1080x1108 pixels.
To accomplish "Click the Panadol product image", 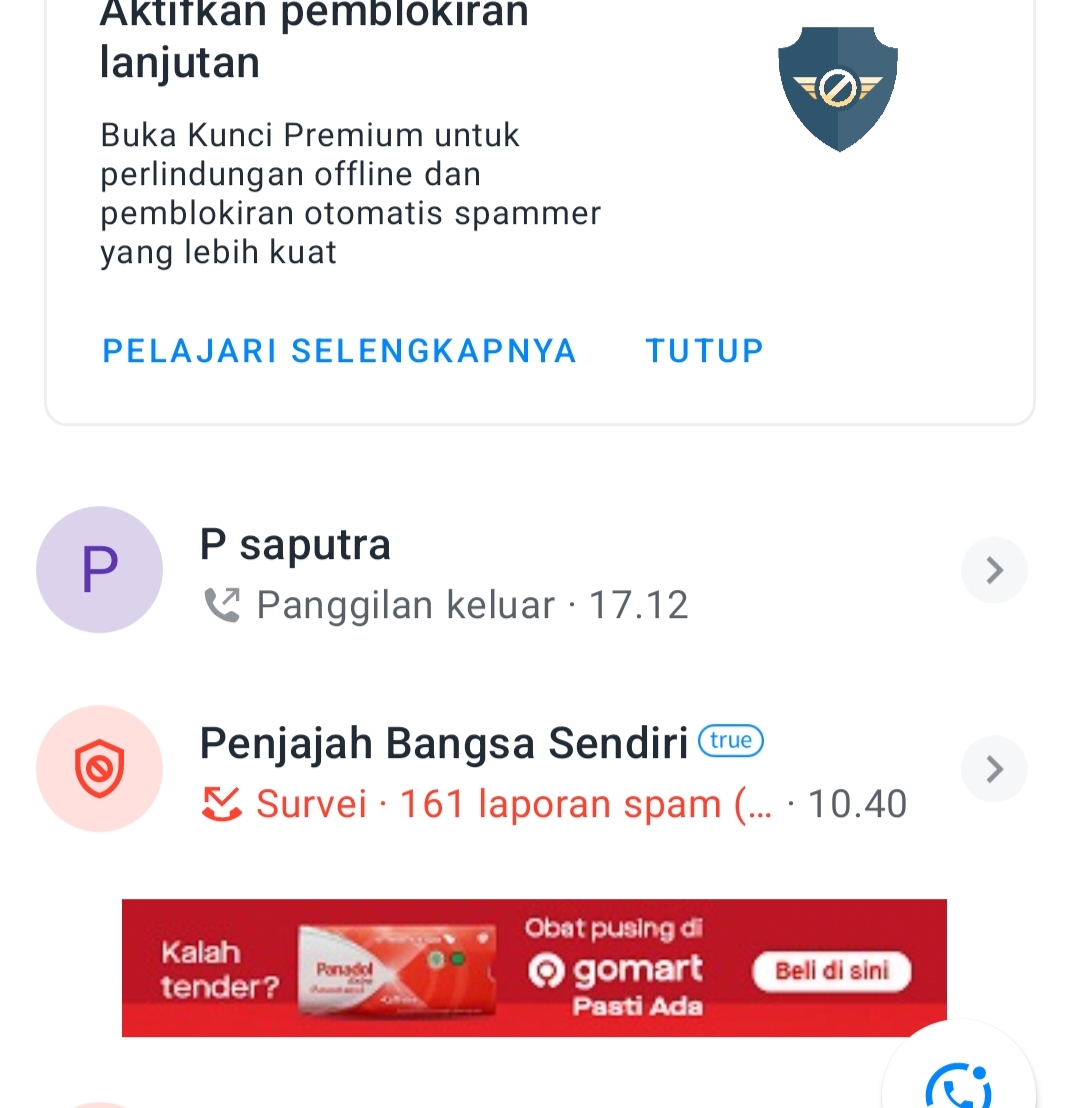I will tap(400, 968).
